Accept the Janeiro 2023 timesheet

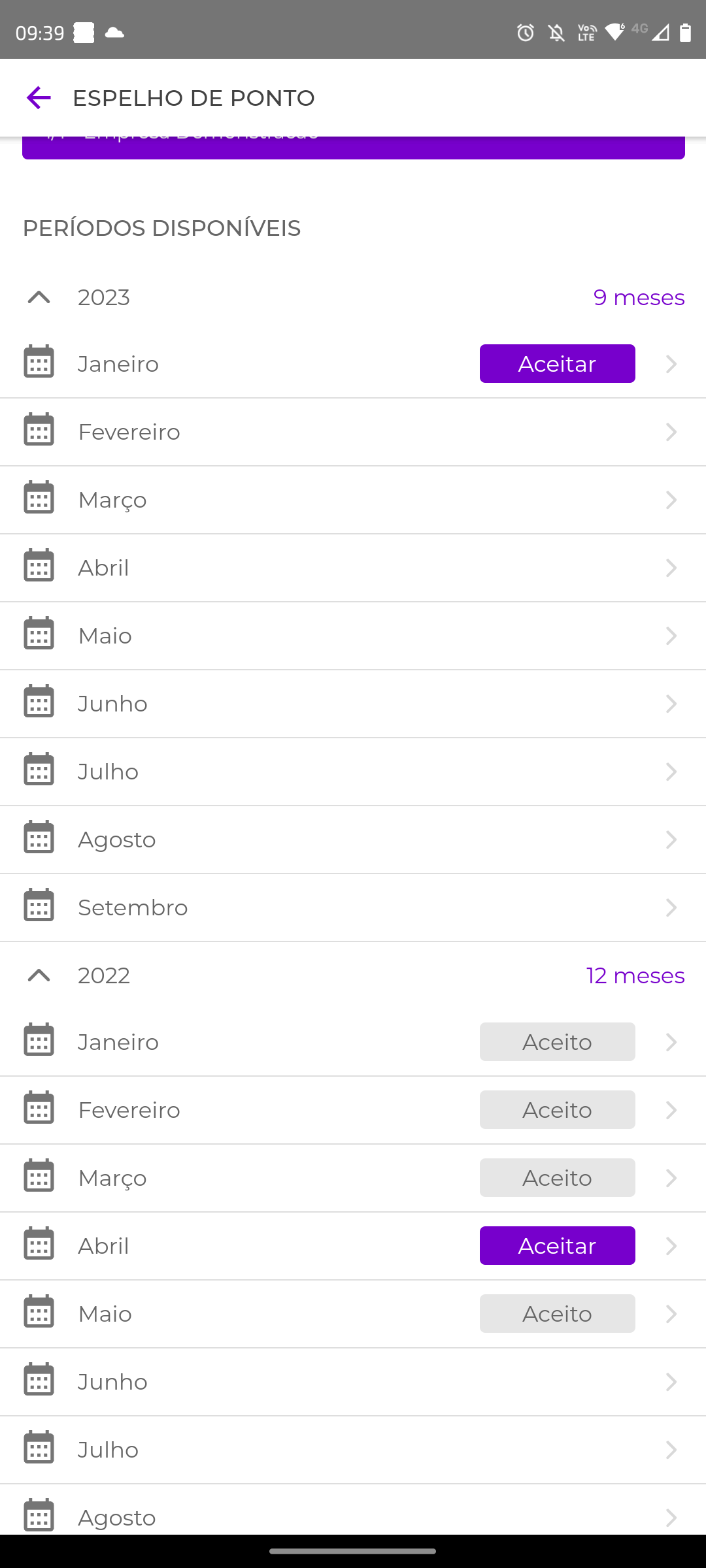(557, 364)
